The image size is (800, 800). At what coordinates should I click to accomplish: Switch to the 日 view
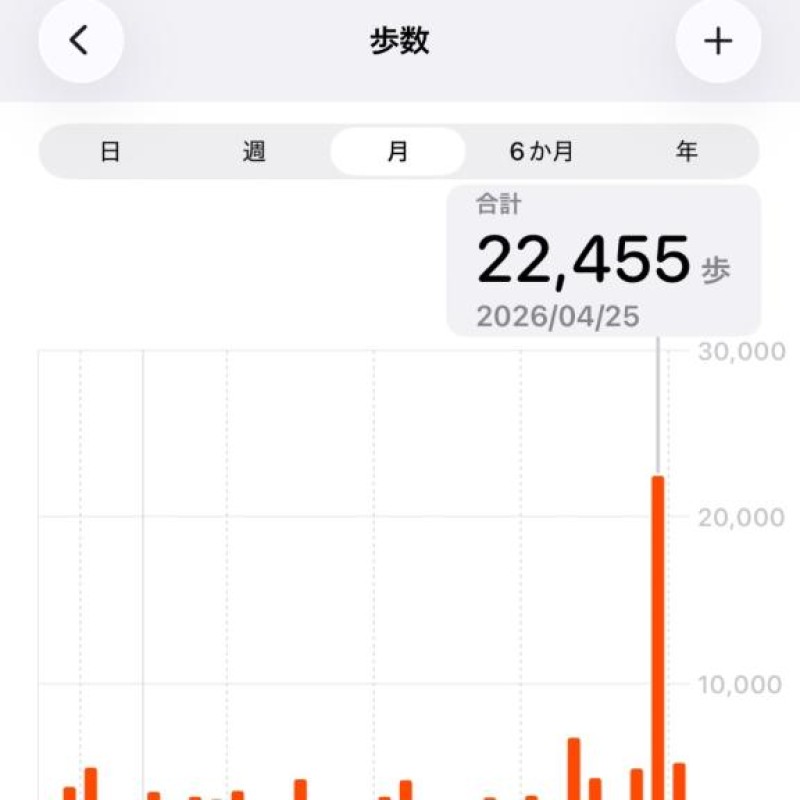pyautogui.click(x=110, y=152)
